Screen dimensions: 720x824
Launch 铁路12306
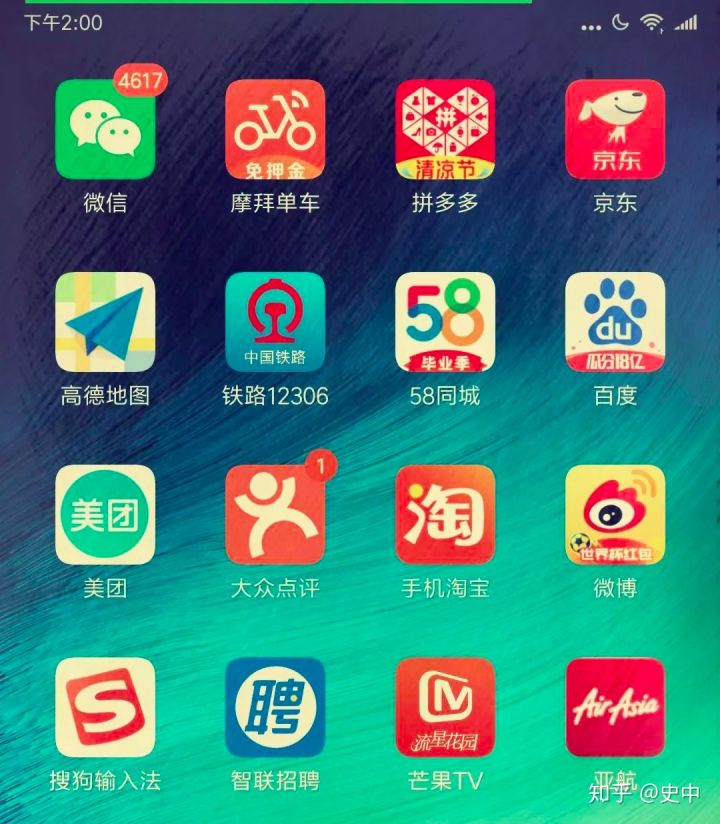pyautogui.click(x=275, y=322)
